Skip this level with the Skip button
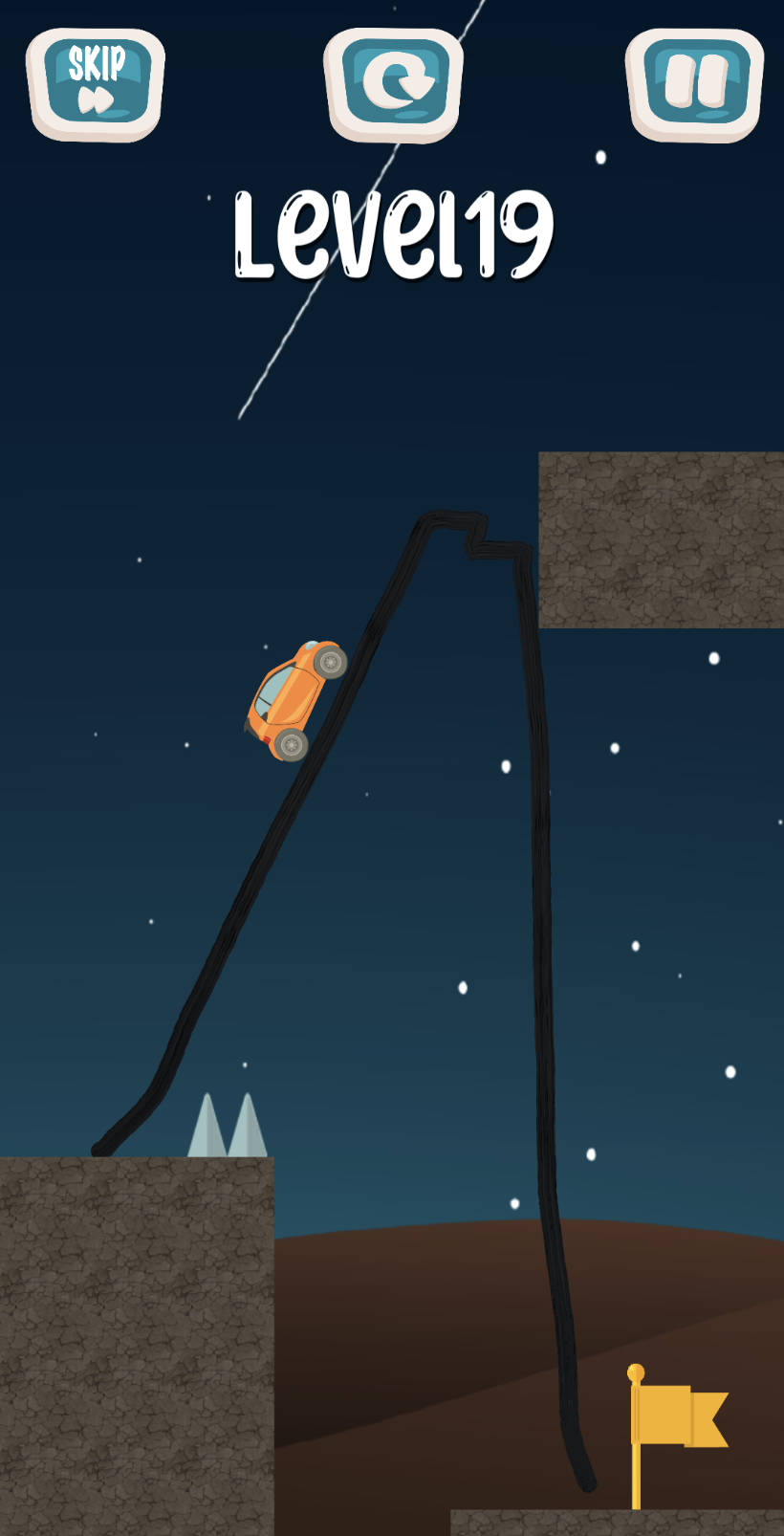This screenshot has width=784, height=1536. point(96,83)
